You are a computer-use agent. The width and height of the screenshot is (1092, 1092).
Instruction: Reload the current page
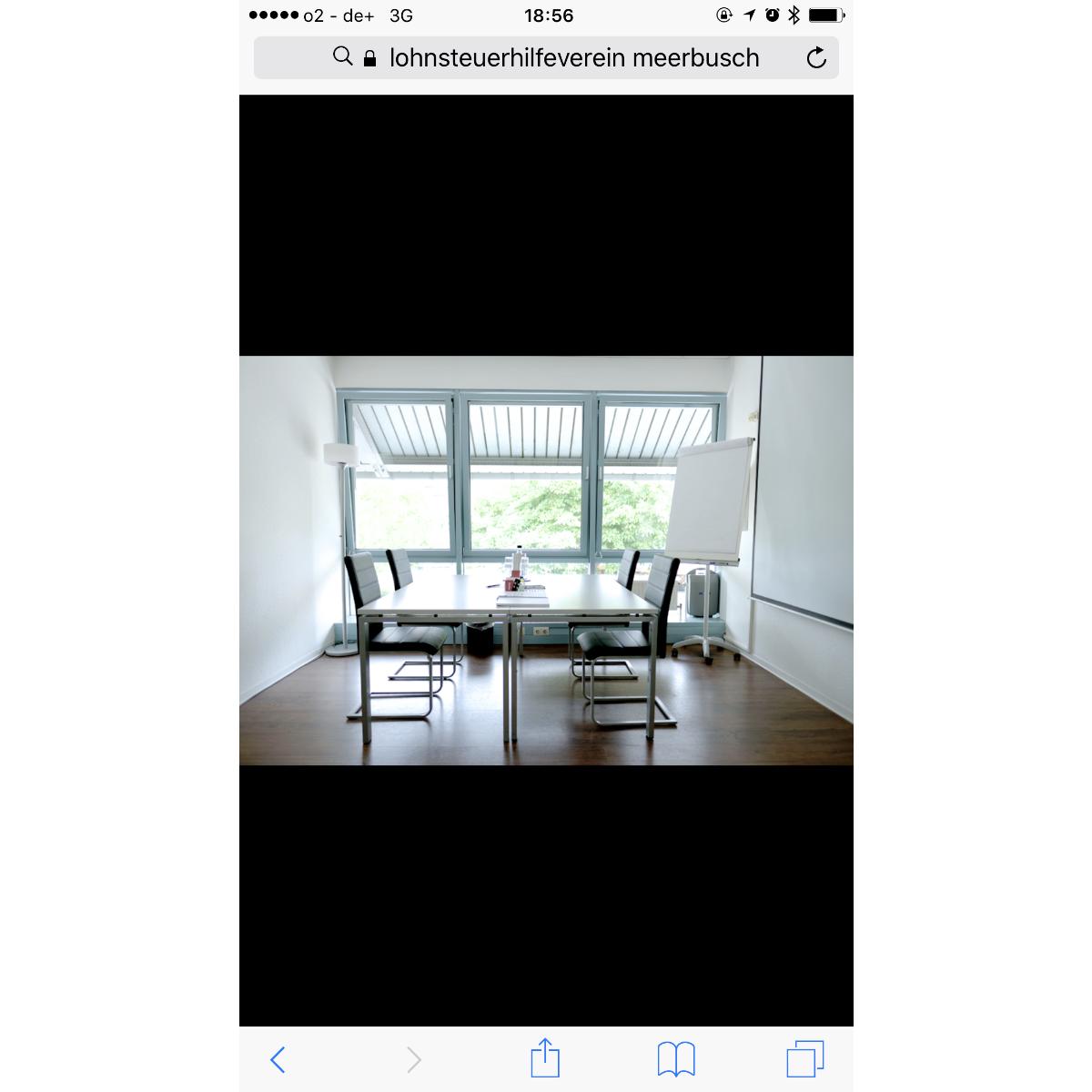(x=816, y=58)
